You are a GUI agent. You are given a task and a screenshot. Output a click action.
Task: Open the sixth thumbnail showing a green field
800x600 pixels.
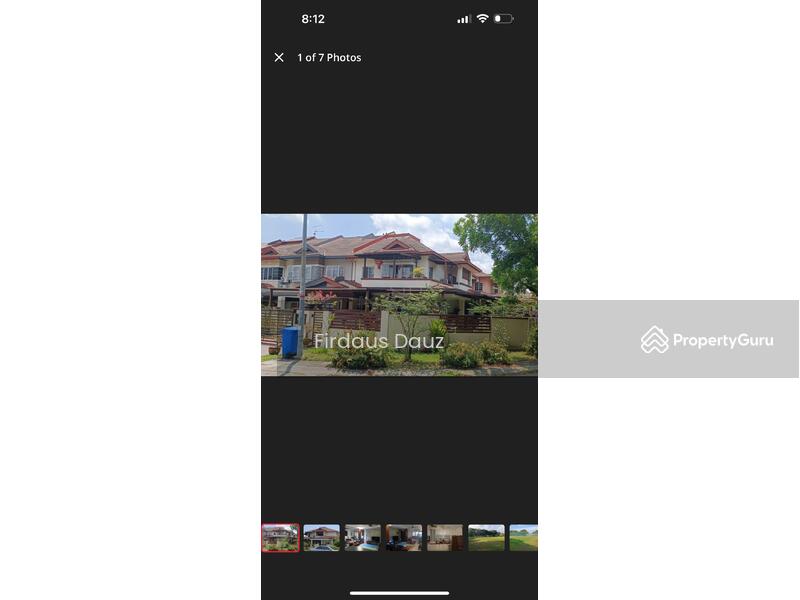coord(486,538)
